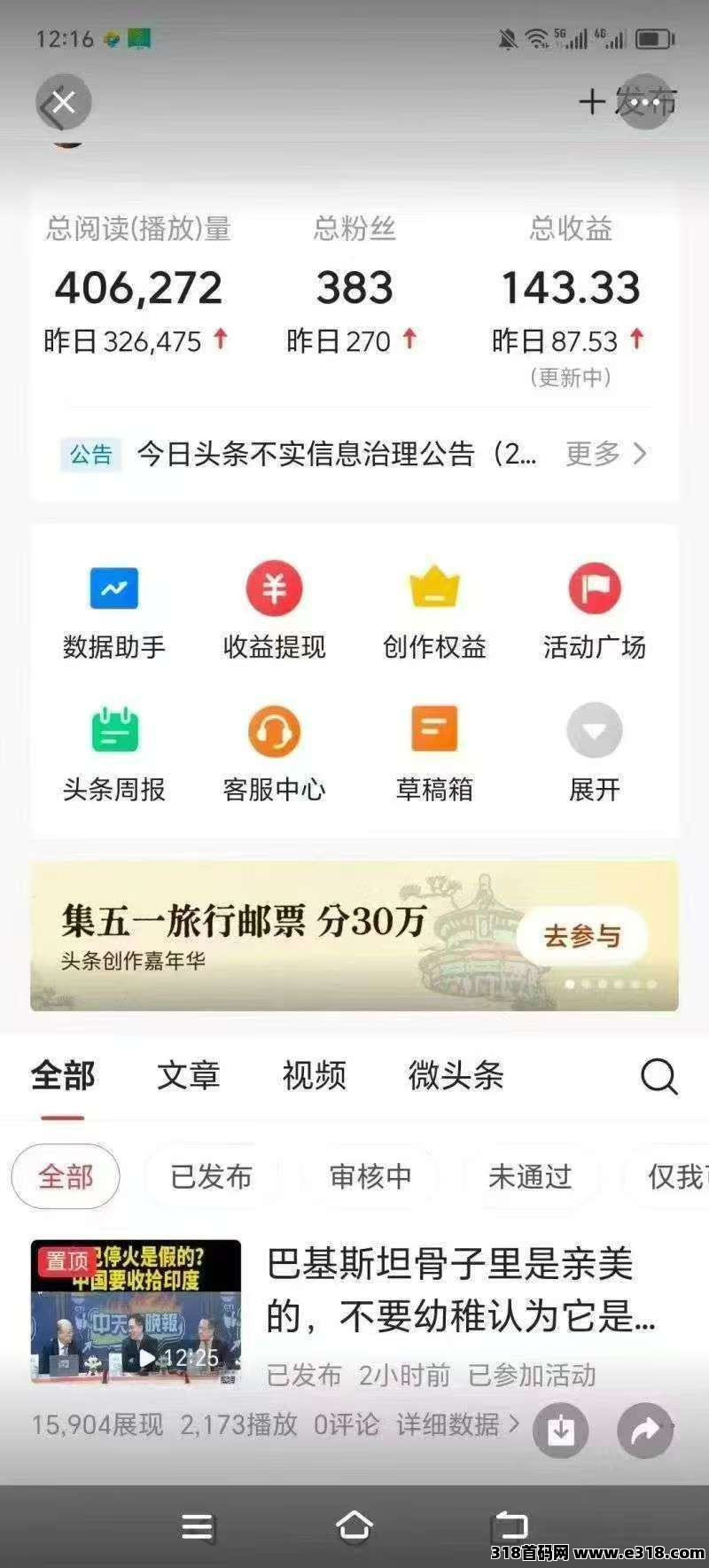This screenshot has width=709, height=1568.
Task: Tap 去参与 on the stamp banner
Action: point(582,936)
